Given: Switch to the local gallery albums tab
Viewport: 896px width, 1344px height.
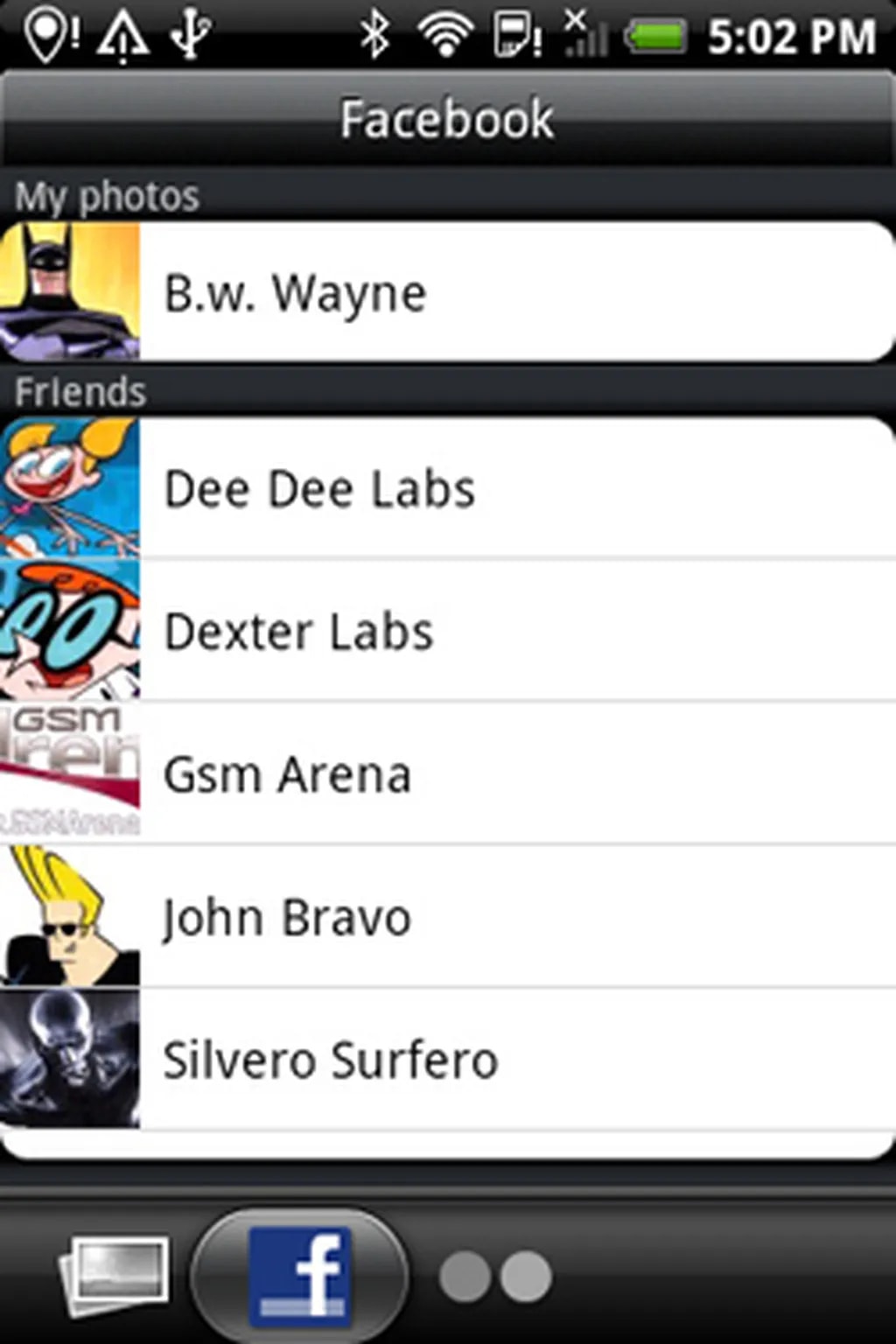Looking at the screenshot, I should pos(114,1275).
